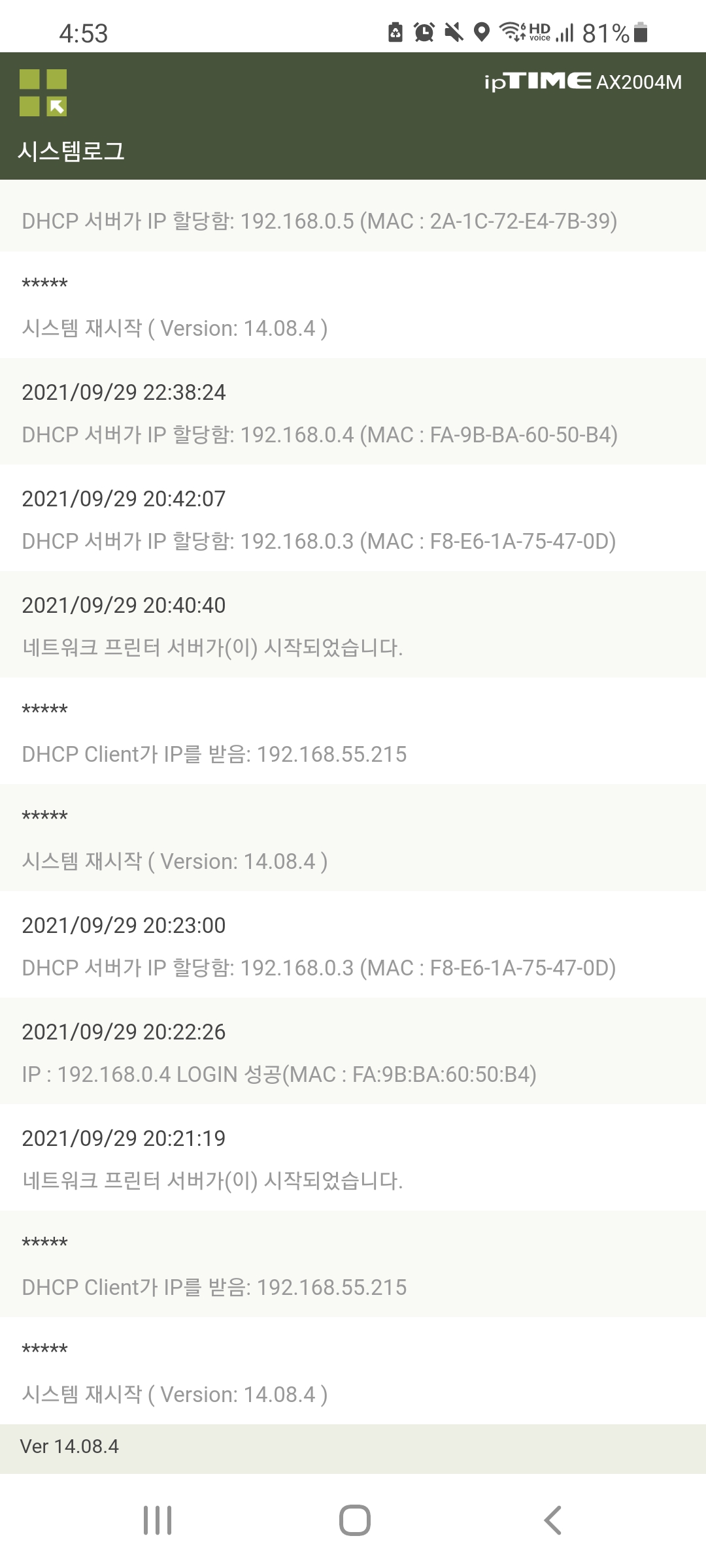Go back using the navigation bar
The image size is (706, 1568).
pyautogui.click(x=552, y=1520)
